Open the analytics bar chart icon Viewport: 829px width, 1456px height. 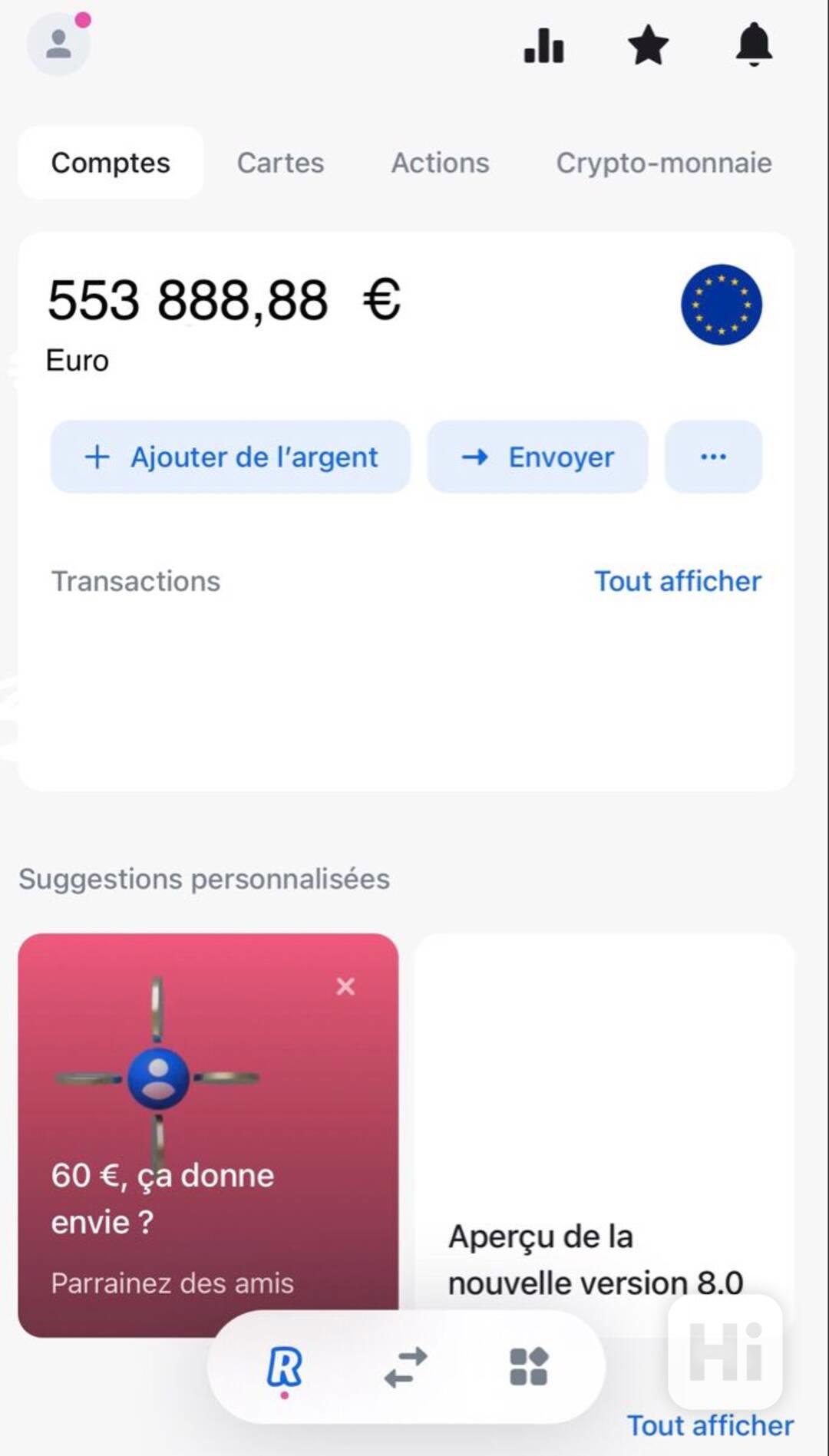pyautogui.click(x=543, y=45)
